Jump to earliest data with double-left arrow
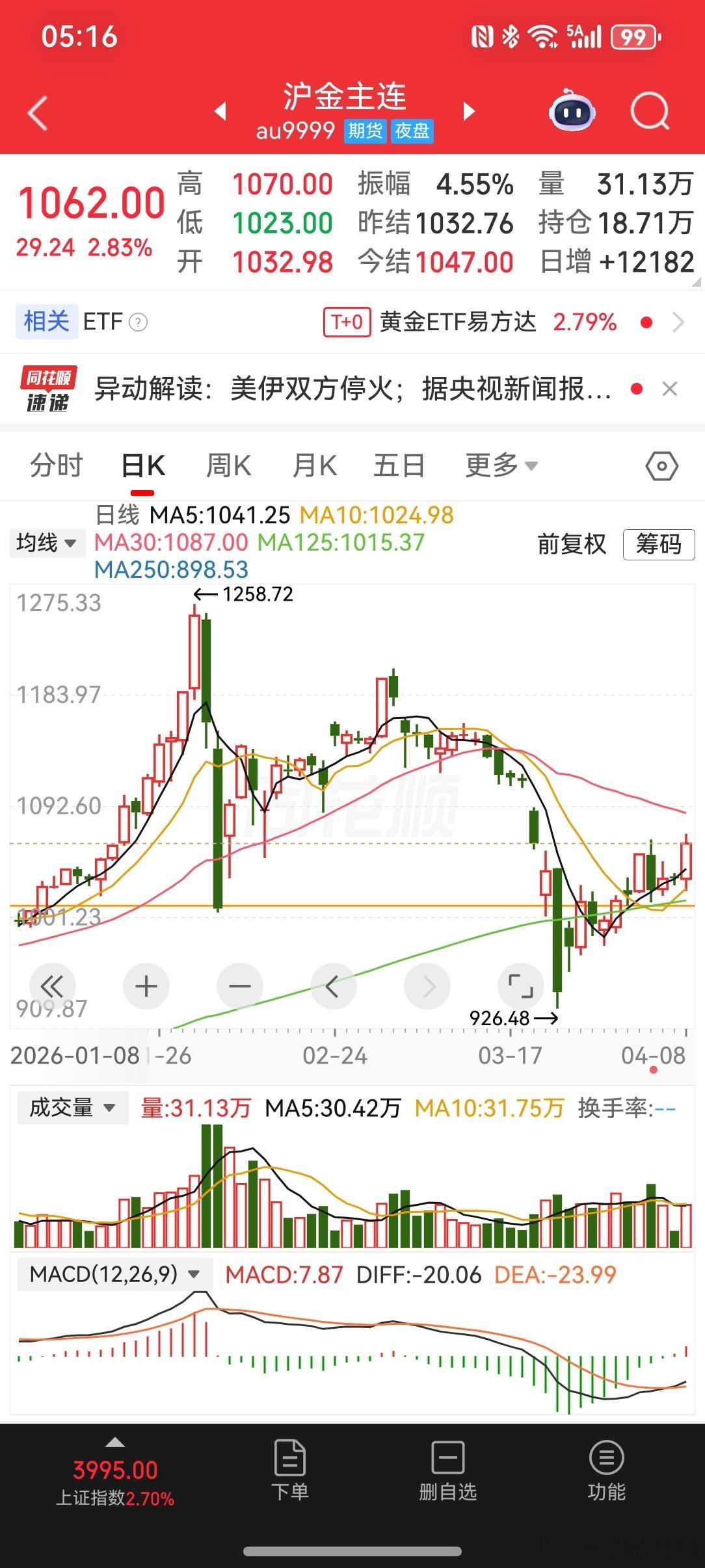 pyautogui.click(x=53, y=986)
